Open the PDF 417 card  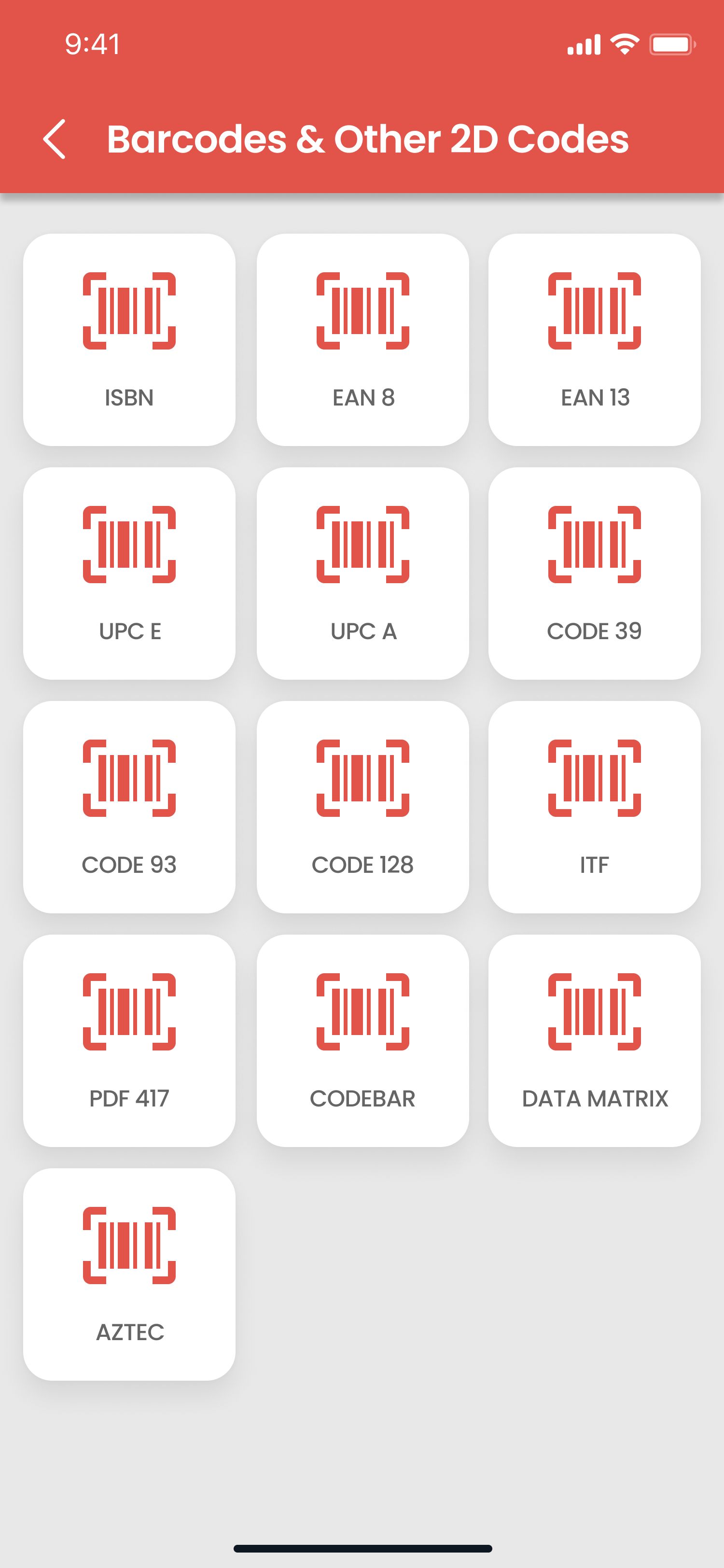(x=129, y=1041)
